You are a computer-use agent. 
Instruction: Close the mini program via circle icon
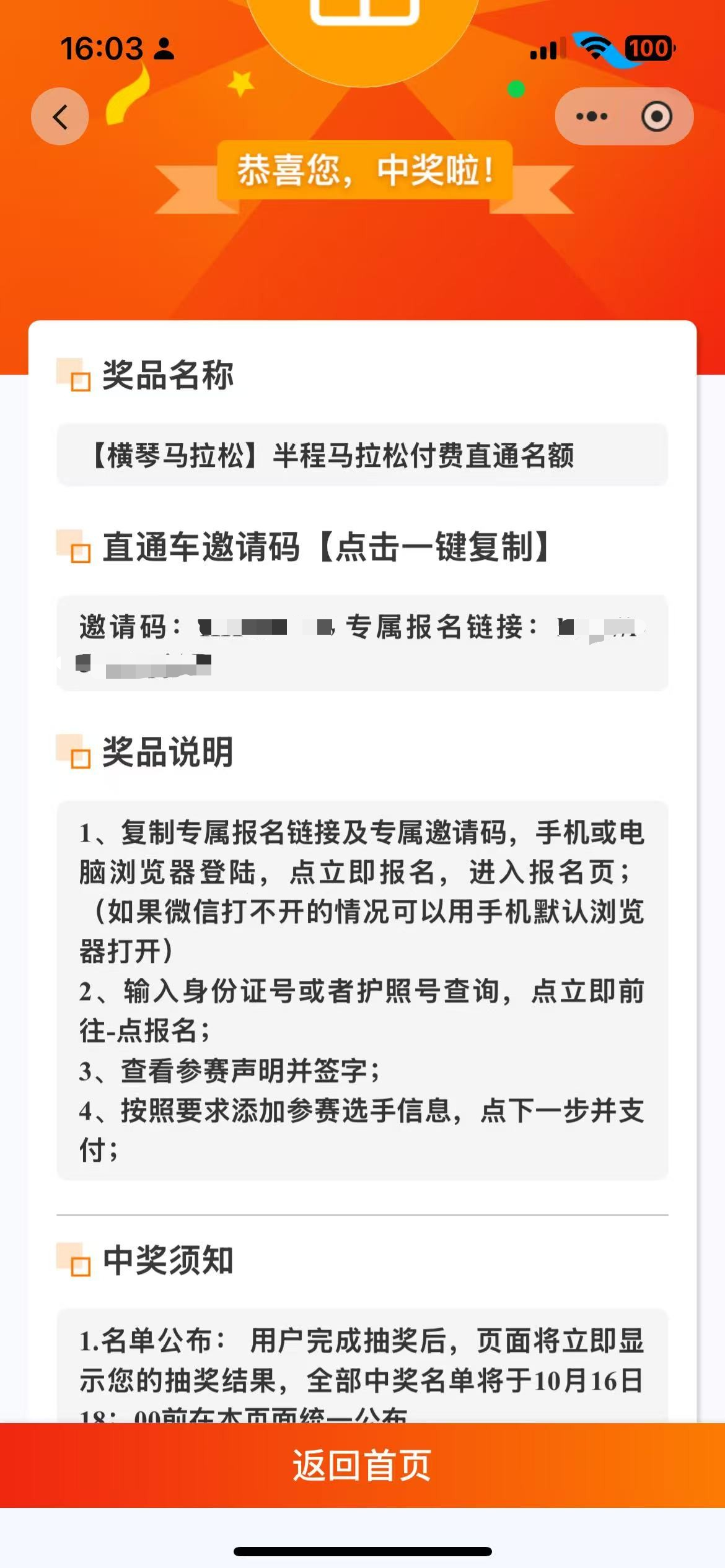click(x=656, y=116)
